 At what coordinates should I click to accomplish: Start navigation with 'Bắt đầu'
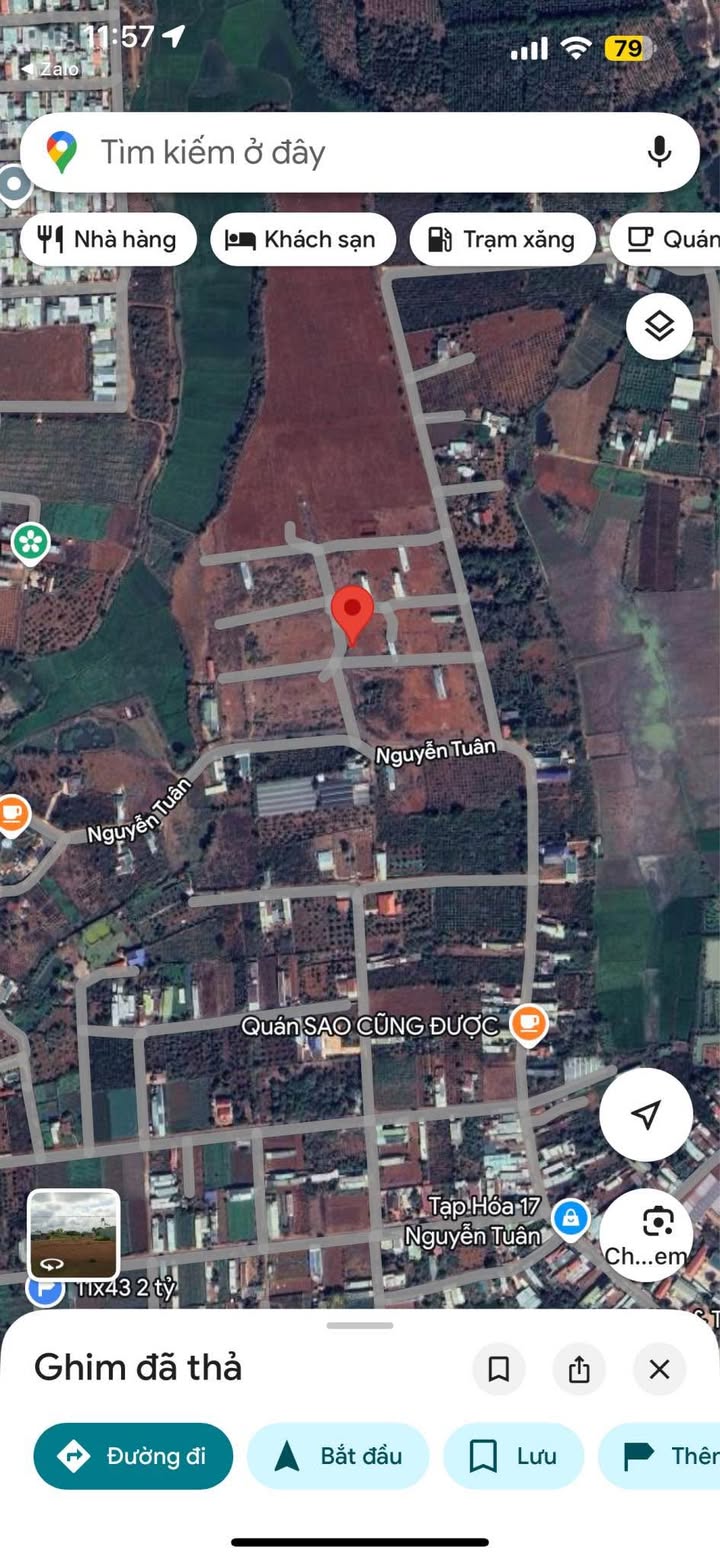[338, 1456]
